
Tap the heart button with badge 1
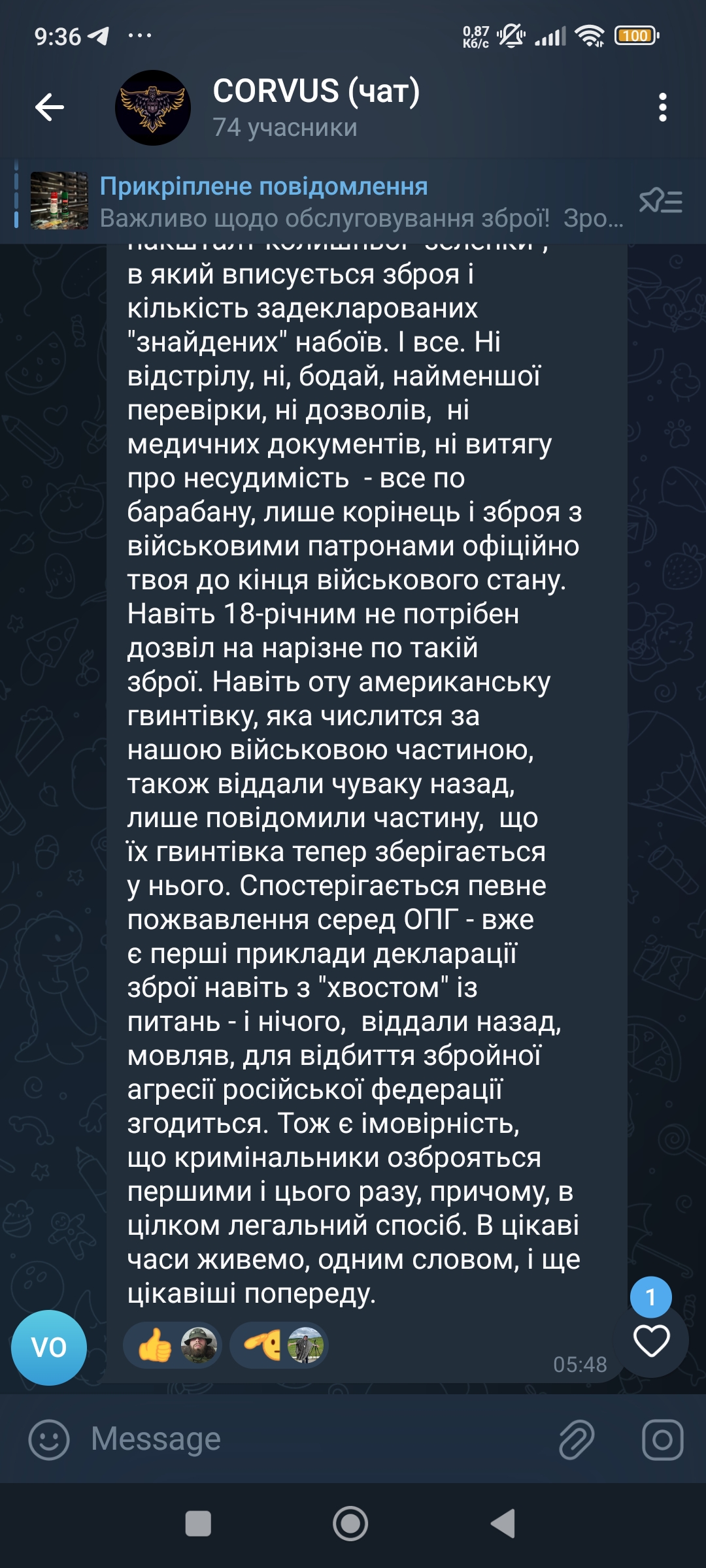tap(652, 1341)
